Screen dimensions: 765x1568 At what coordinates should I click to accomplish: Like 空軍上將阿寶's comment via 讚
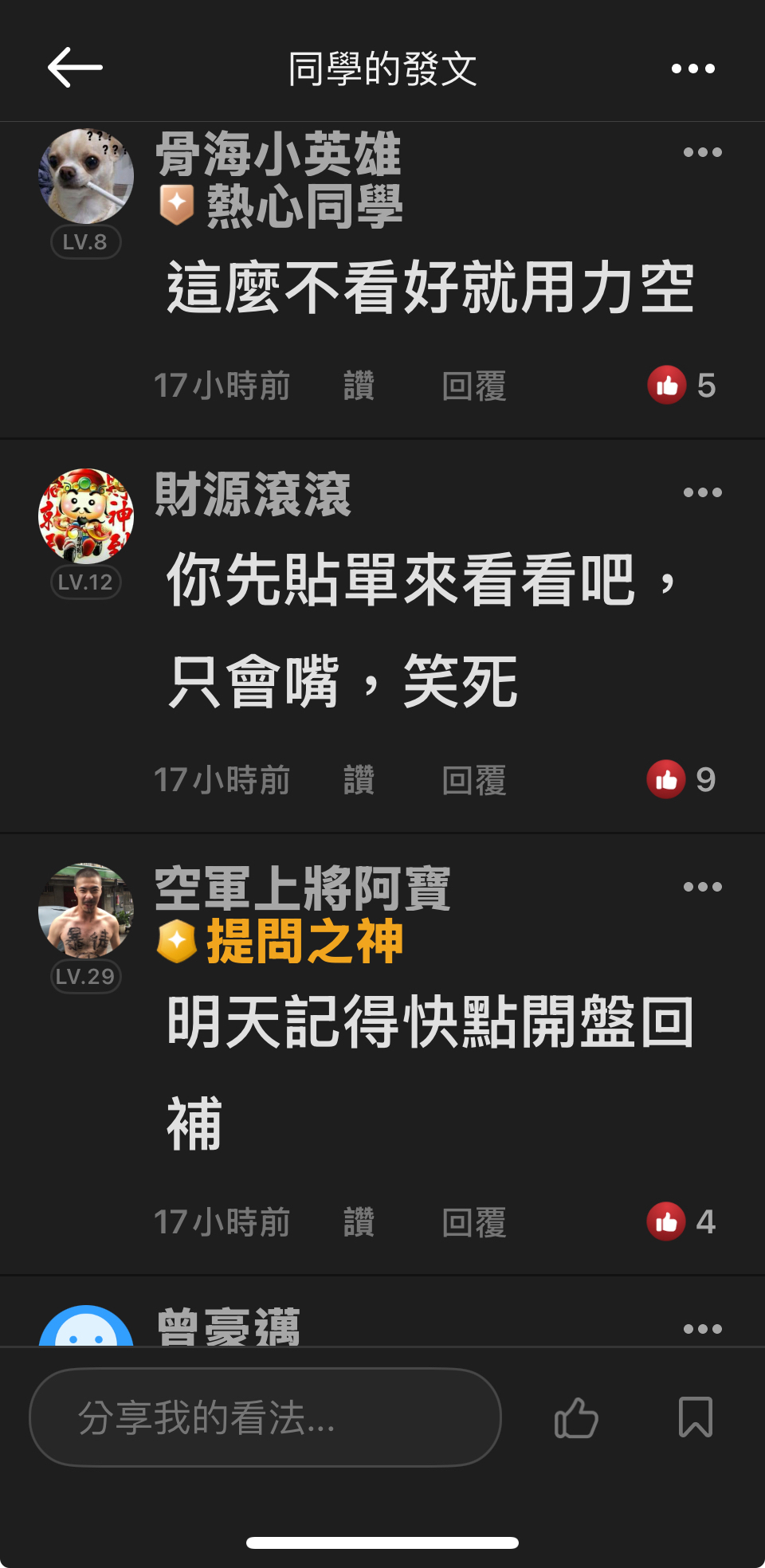(359, 1222)
